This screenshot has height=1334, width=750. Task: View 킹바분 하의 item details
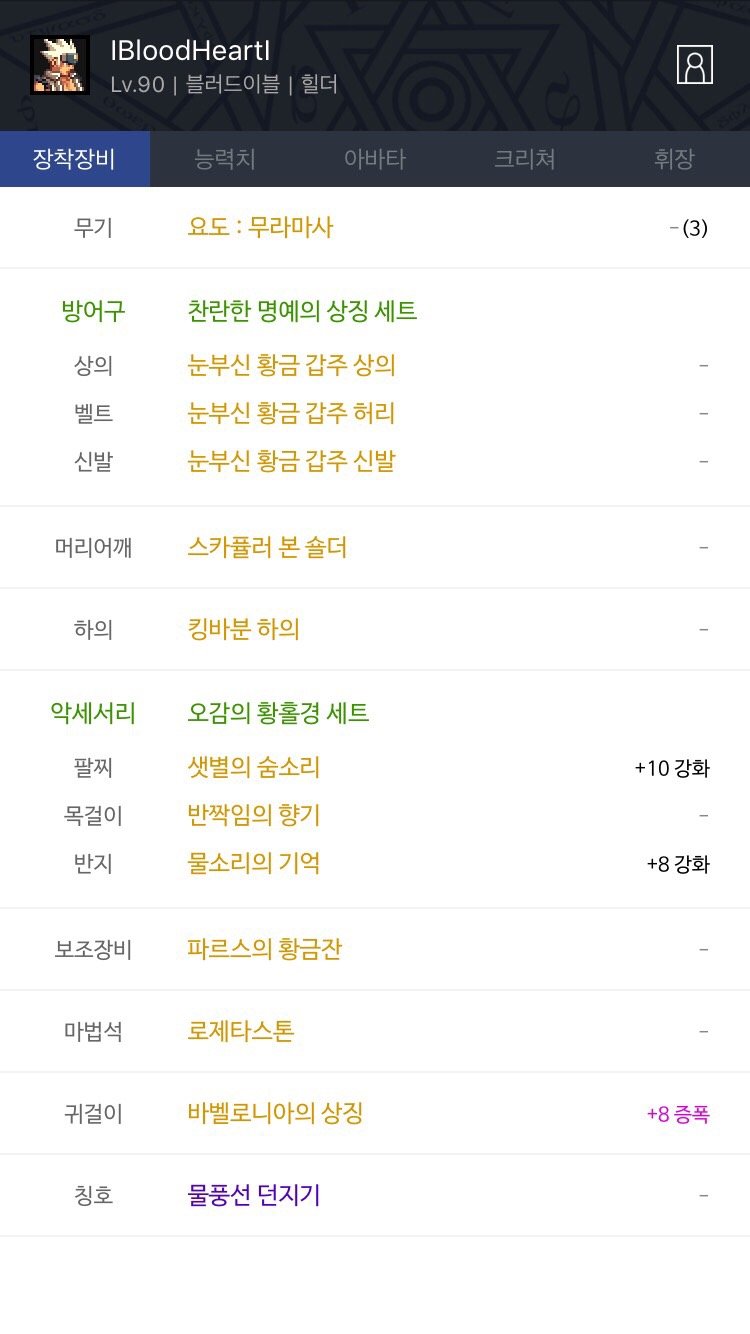coord(243,629)
